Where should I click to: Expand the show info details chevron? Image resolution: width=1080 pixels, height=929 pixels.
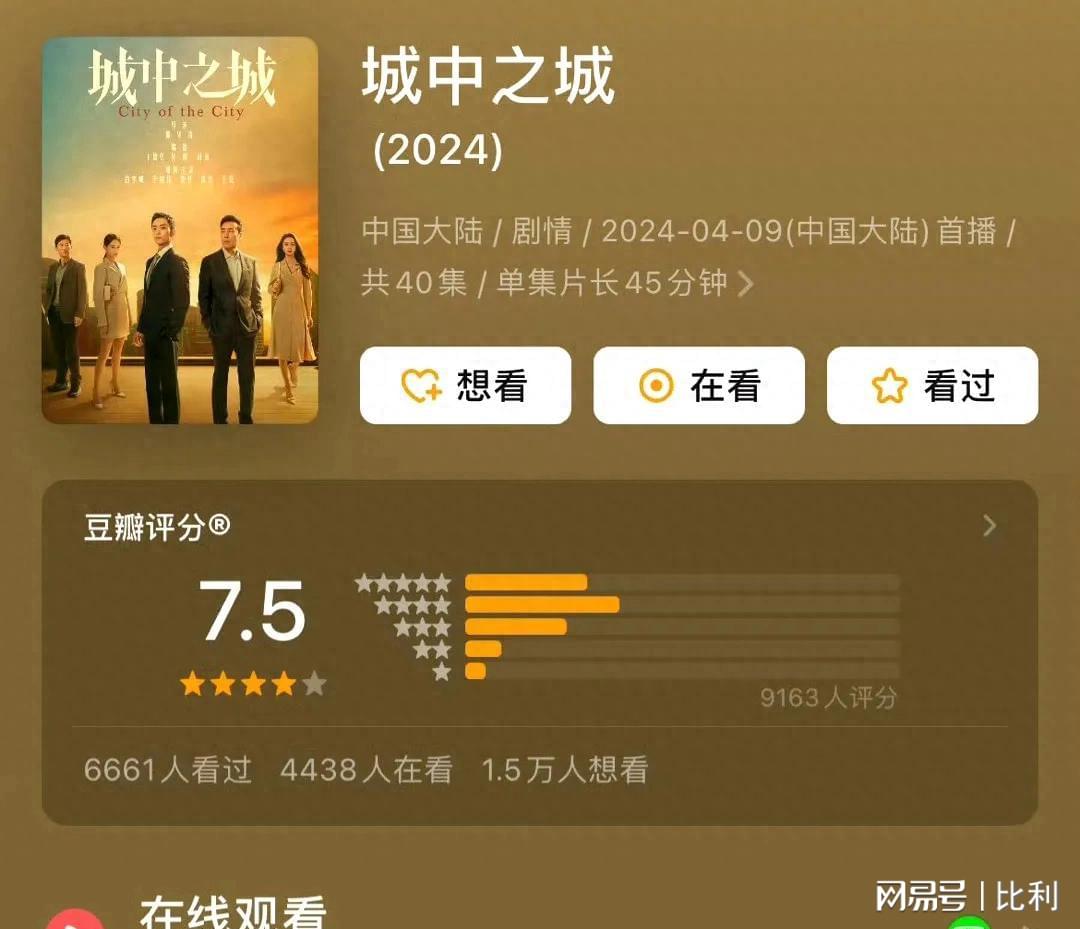point(745,284)
